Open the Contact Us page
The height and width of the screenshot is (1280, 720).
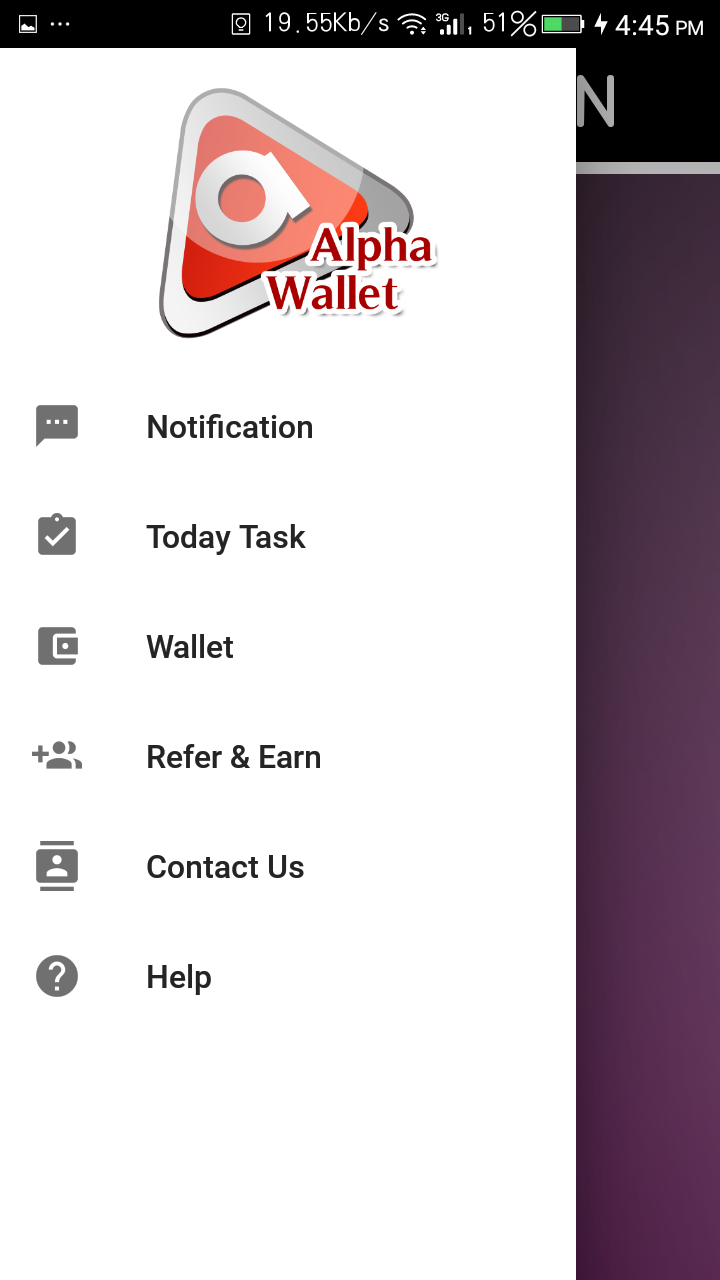(x=225, y=867)
